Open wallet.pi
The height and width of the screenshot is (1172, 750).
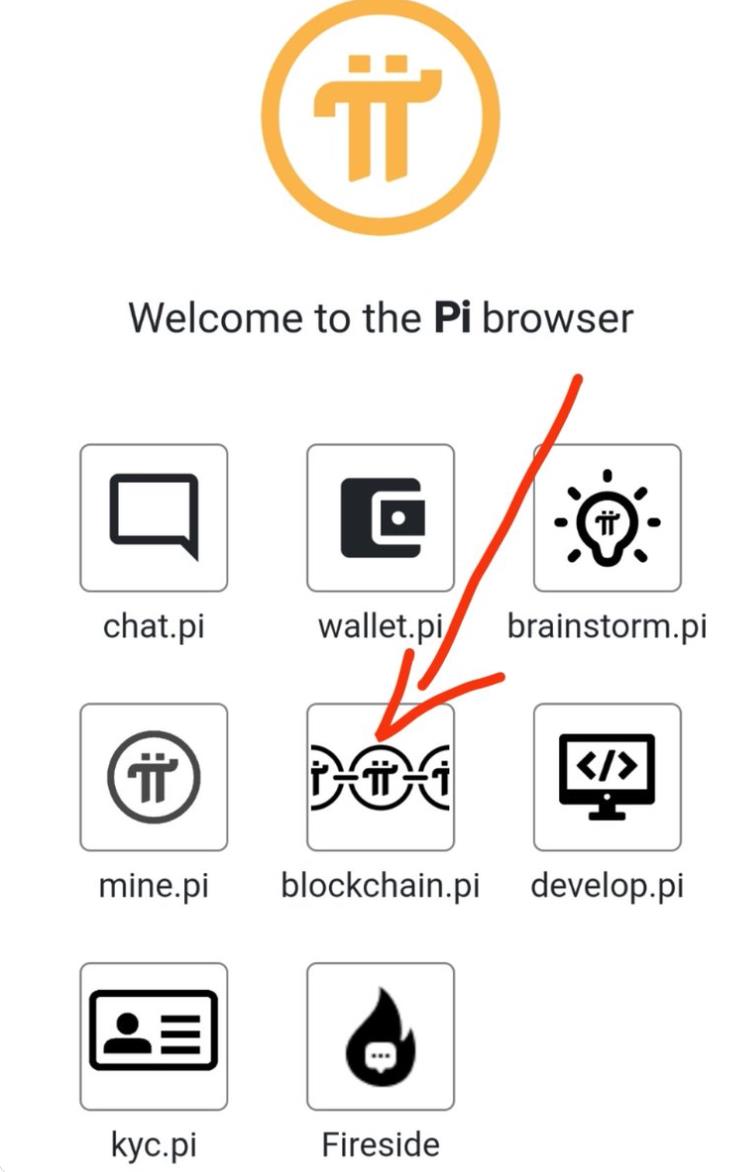pos(380,517)
